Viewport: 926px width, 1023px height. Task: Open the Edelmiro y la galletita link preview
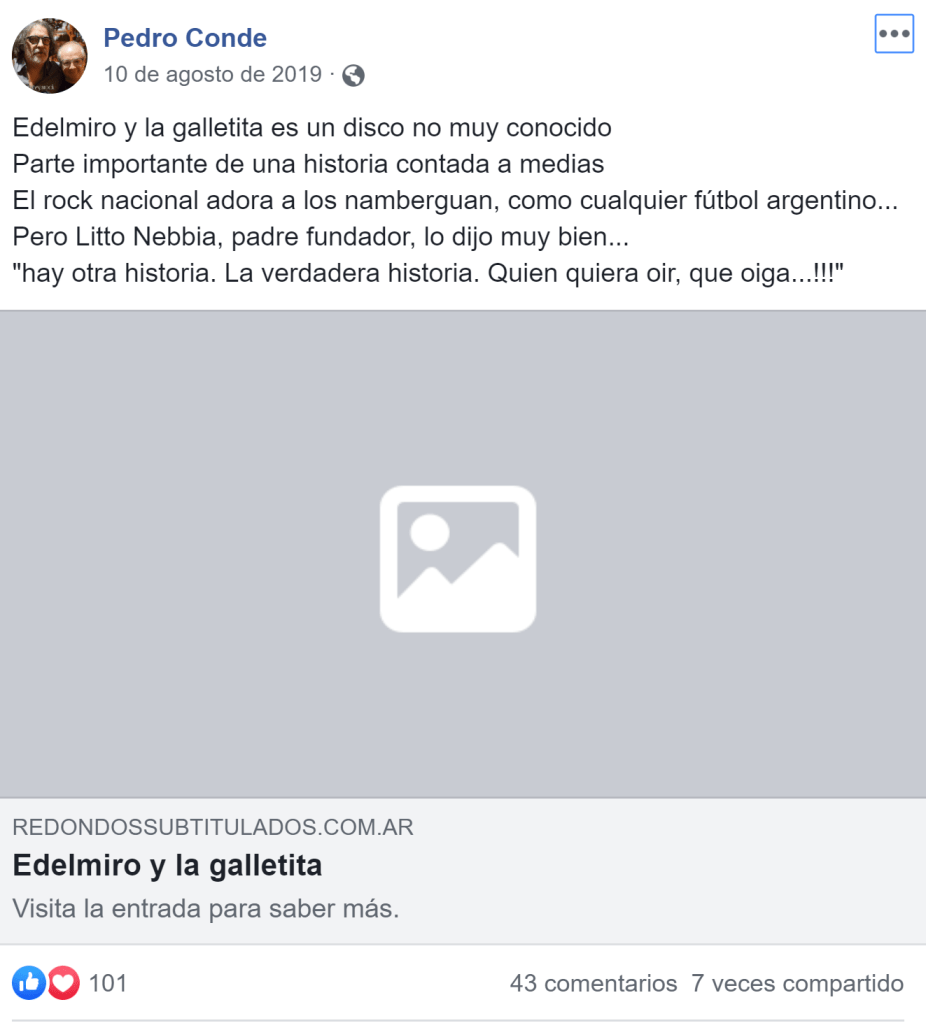(x=167, y=865)
